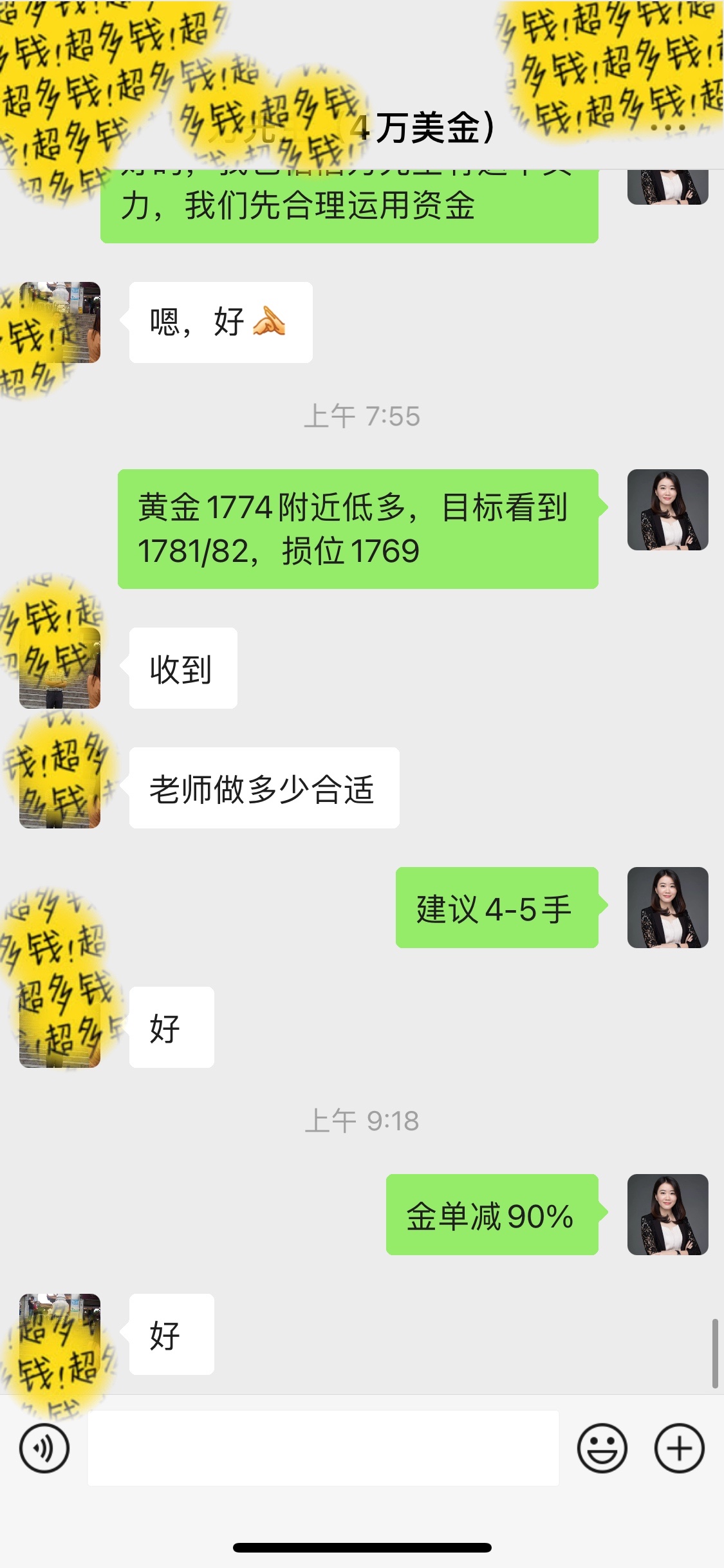Open the emoji sticker panel
The image size is (724, 1568).
(x=602, y=1448)
